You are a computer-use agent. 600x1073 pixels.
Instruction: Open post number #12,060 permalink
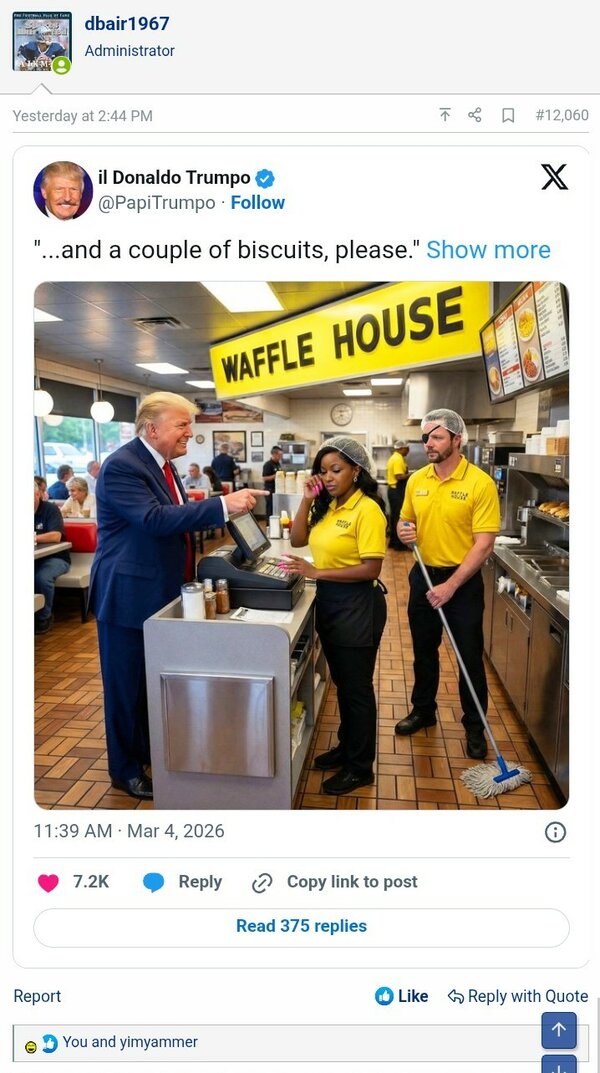[562, 115]
